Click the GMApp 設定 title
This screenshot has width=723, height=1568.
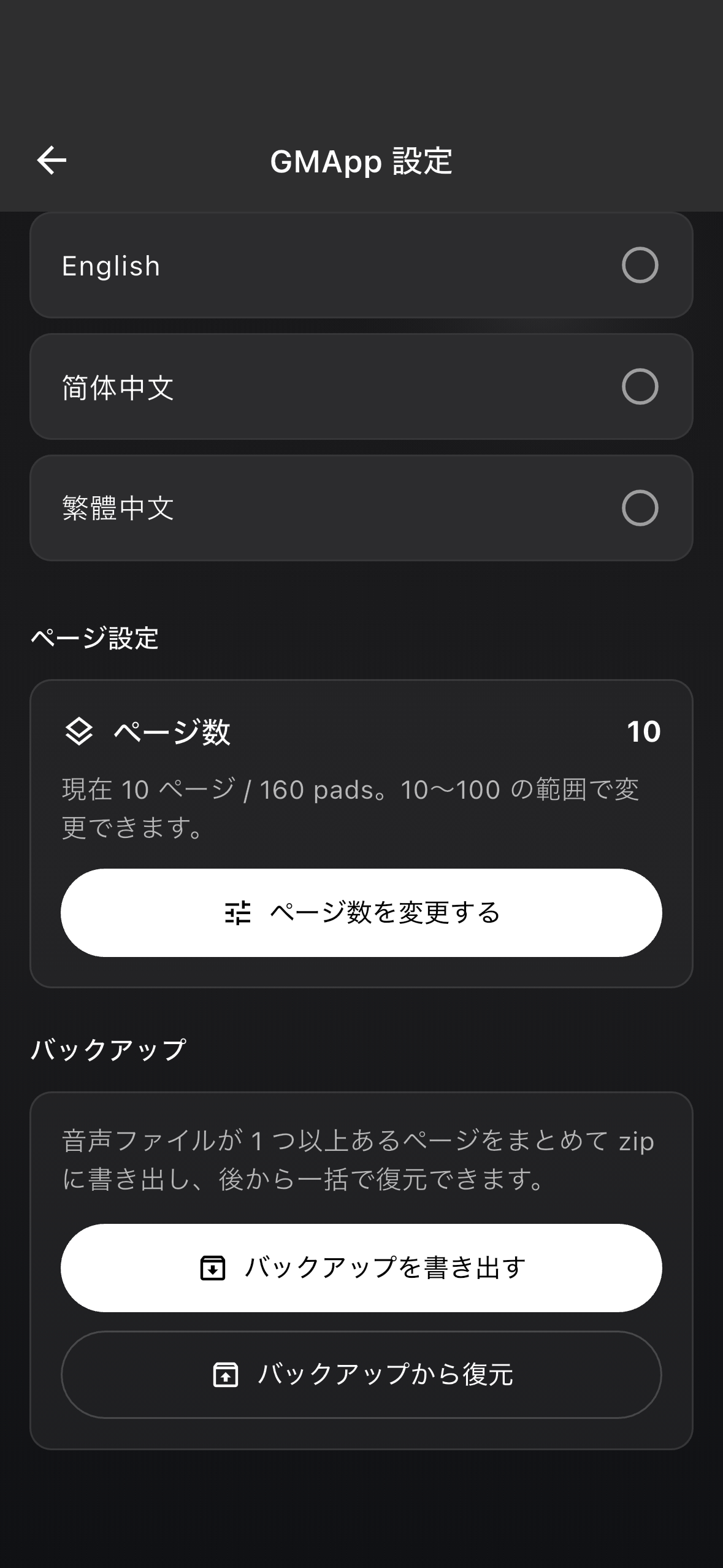(361, 161)
